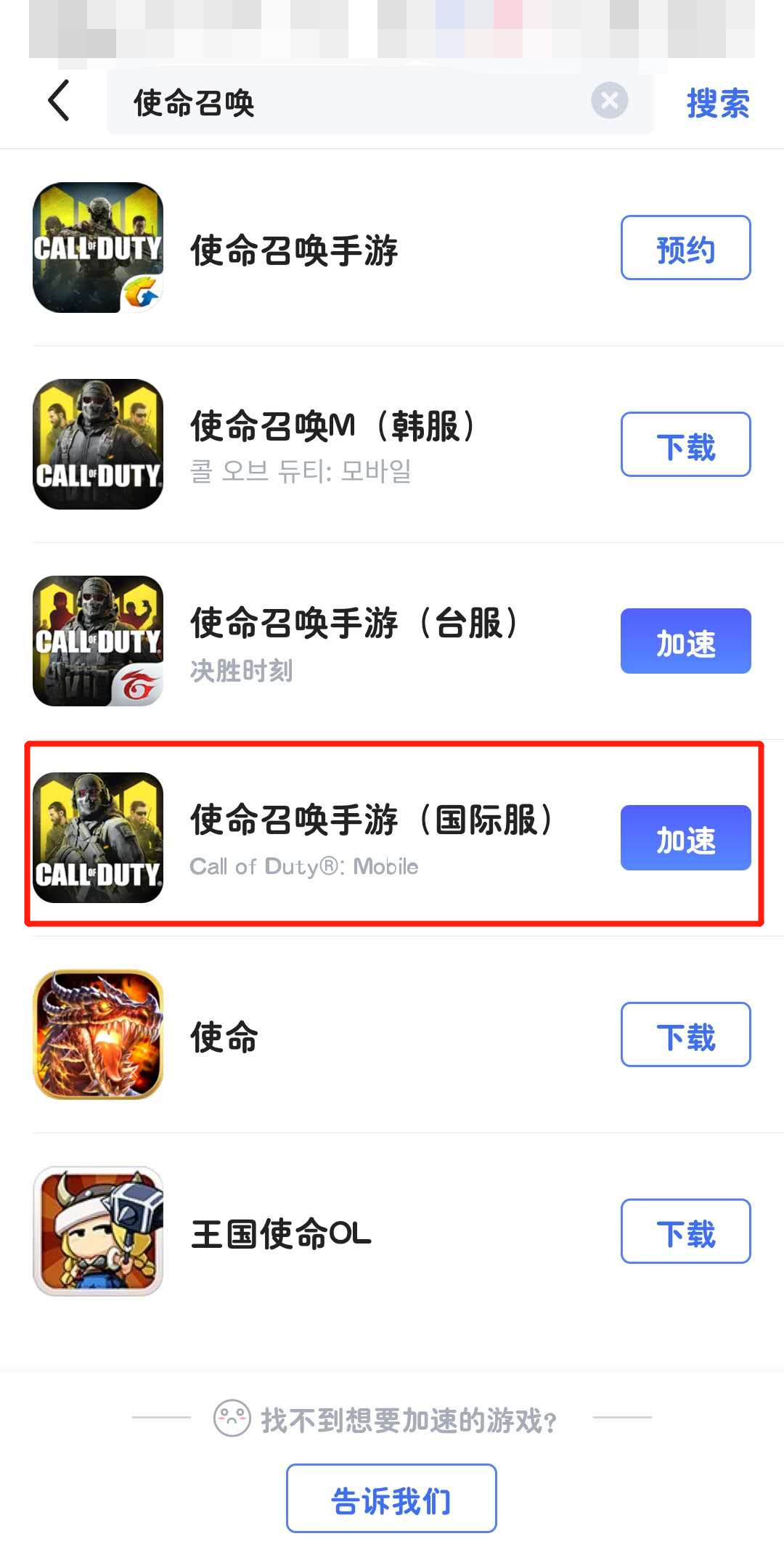Tap 加速 for 使命召唤手游（国际服）
The image size is (784, 1568).
click(x=685, y=838)
